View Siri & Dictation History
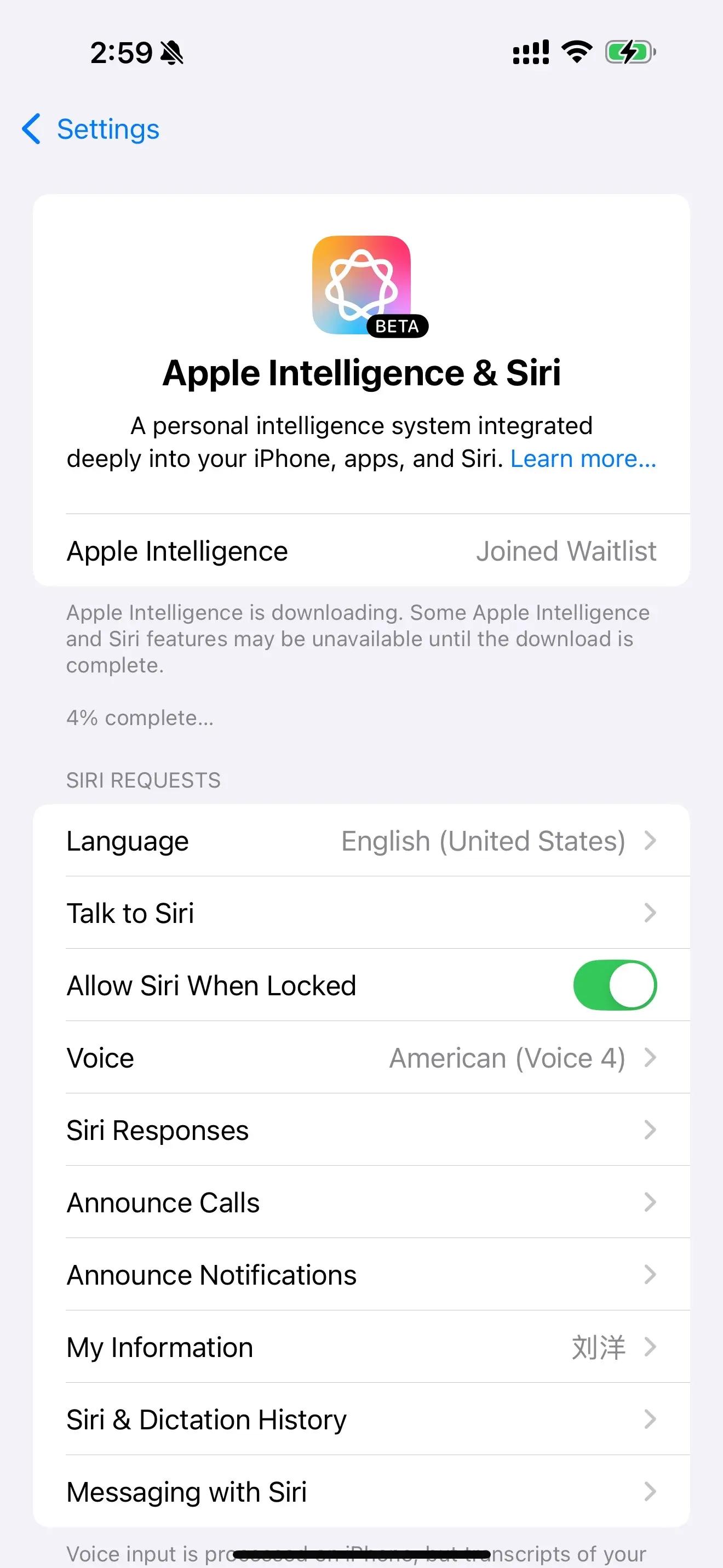The width and height of the screenshot is (723, 1568). (x=361, y=1419)
